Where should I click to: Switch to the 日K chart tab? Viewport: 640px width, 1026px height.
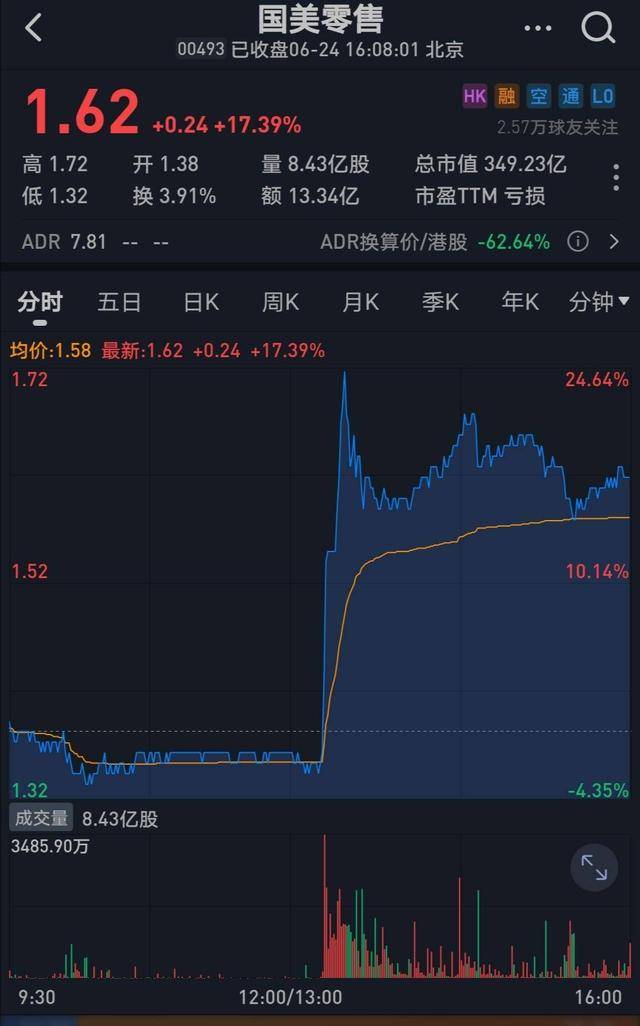coord(200,302)
